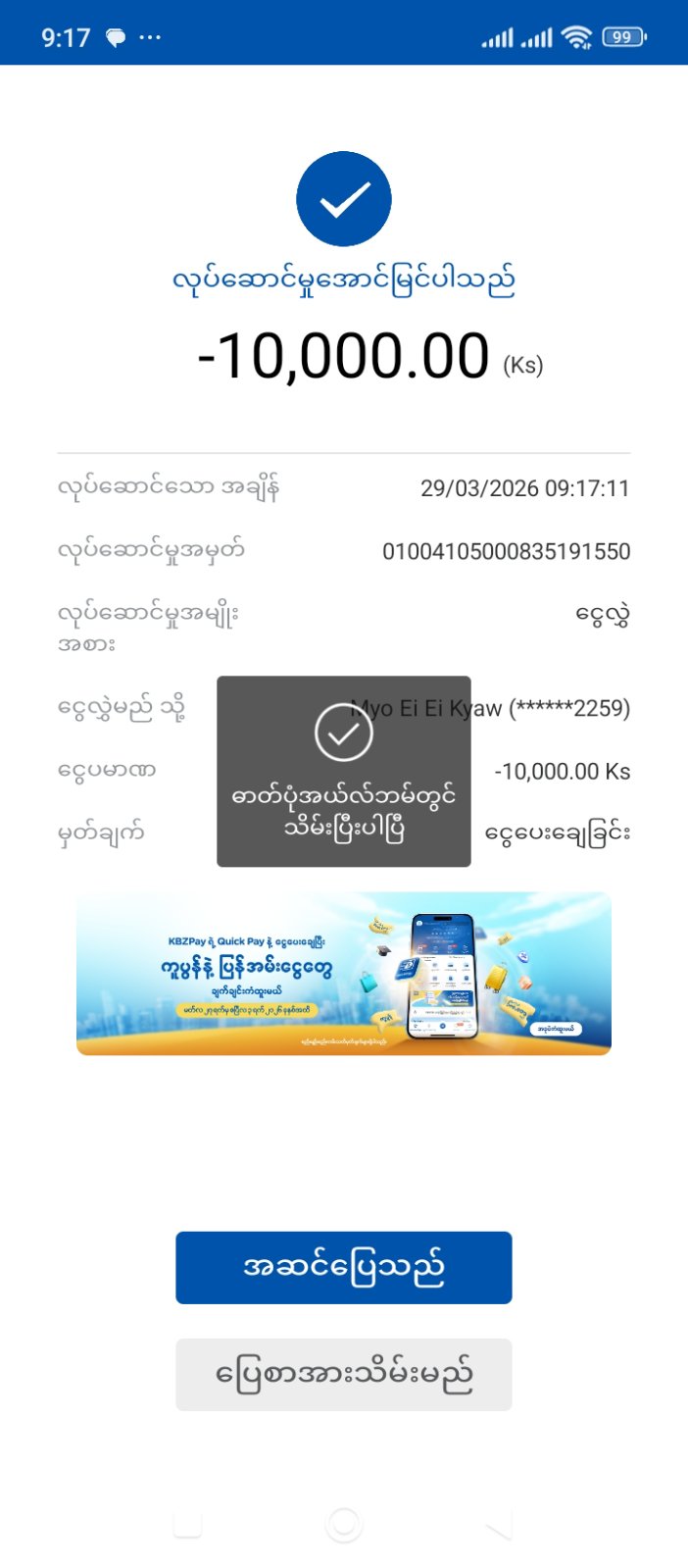Tap ပြေစာအားသိမ်းမည် to save receipt
The width and height of the screenshot is (688, 1568).
tap(343, 1374)
